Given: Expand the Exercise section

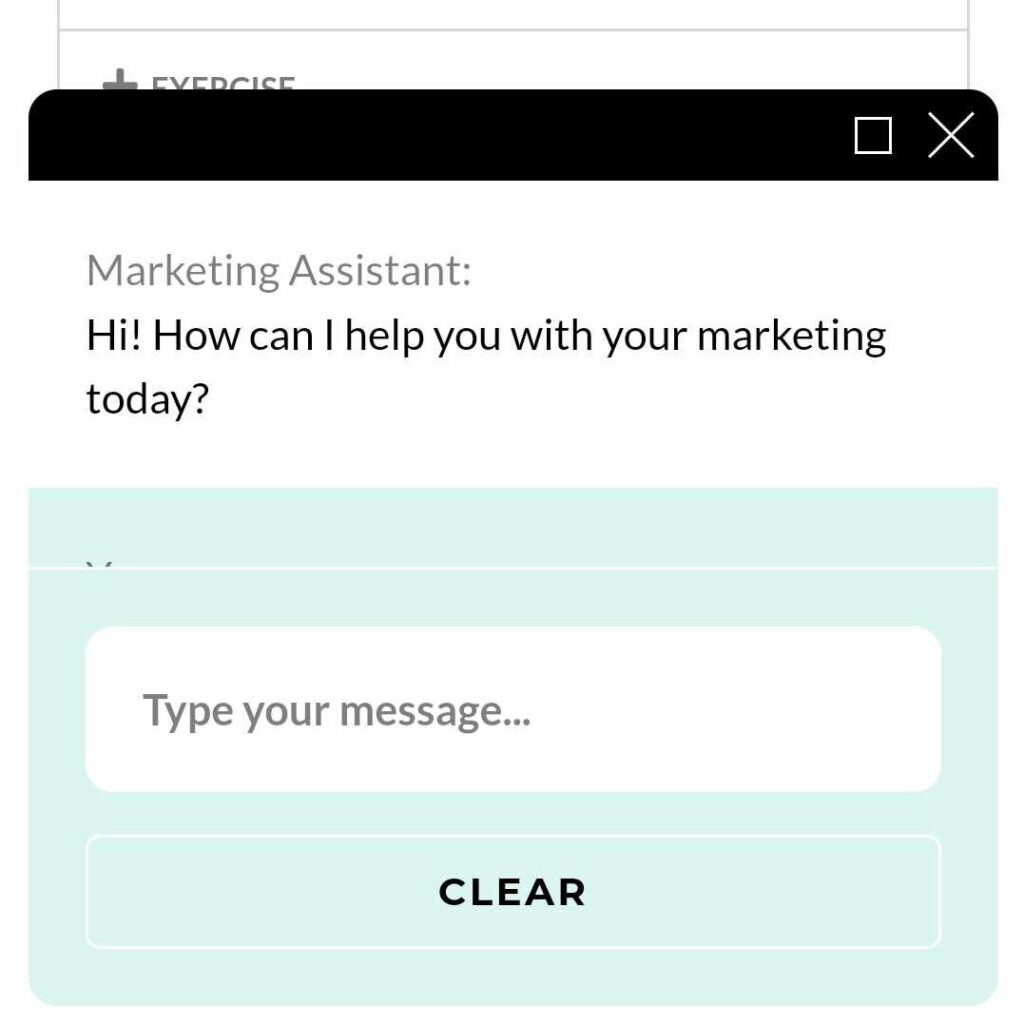Looking at the screenshot, I should pyautogui.click(x=200, y=82).
